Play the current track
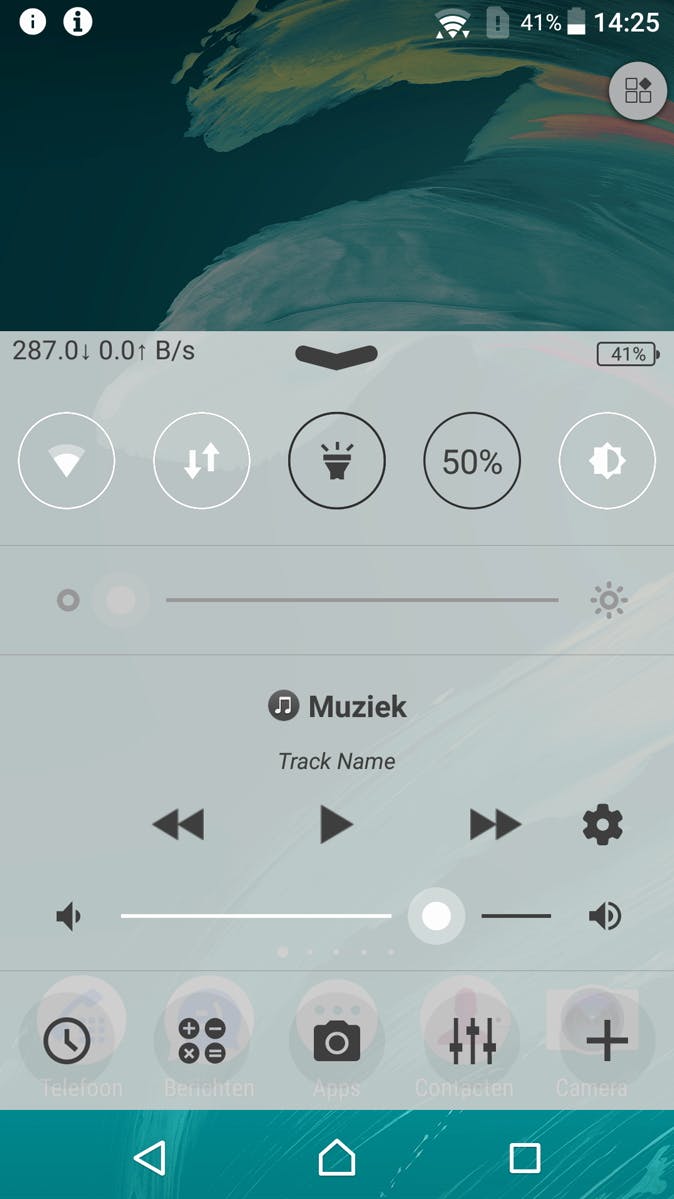 [336, 825]
